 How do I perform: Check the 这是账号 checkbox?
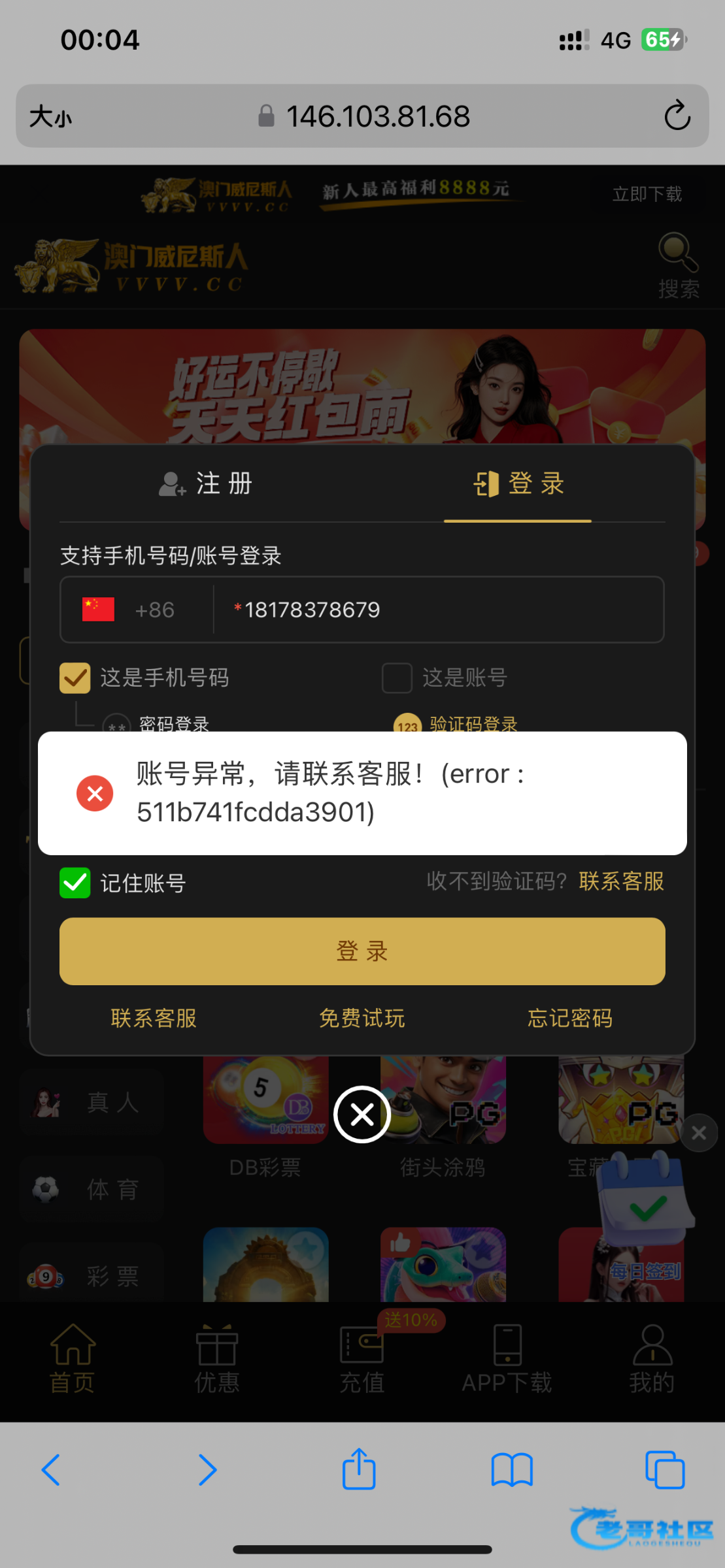[397, 678]
